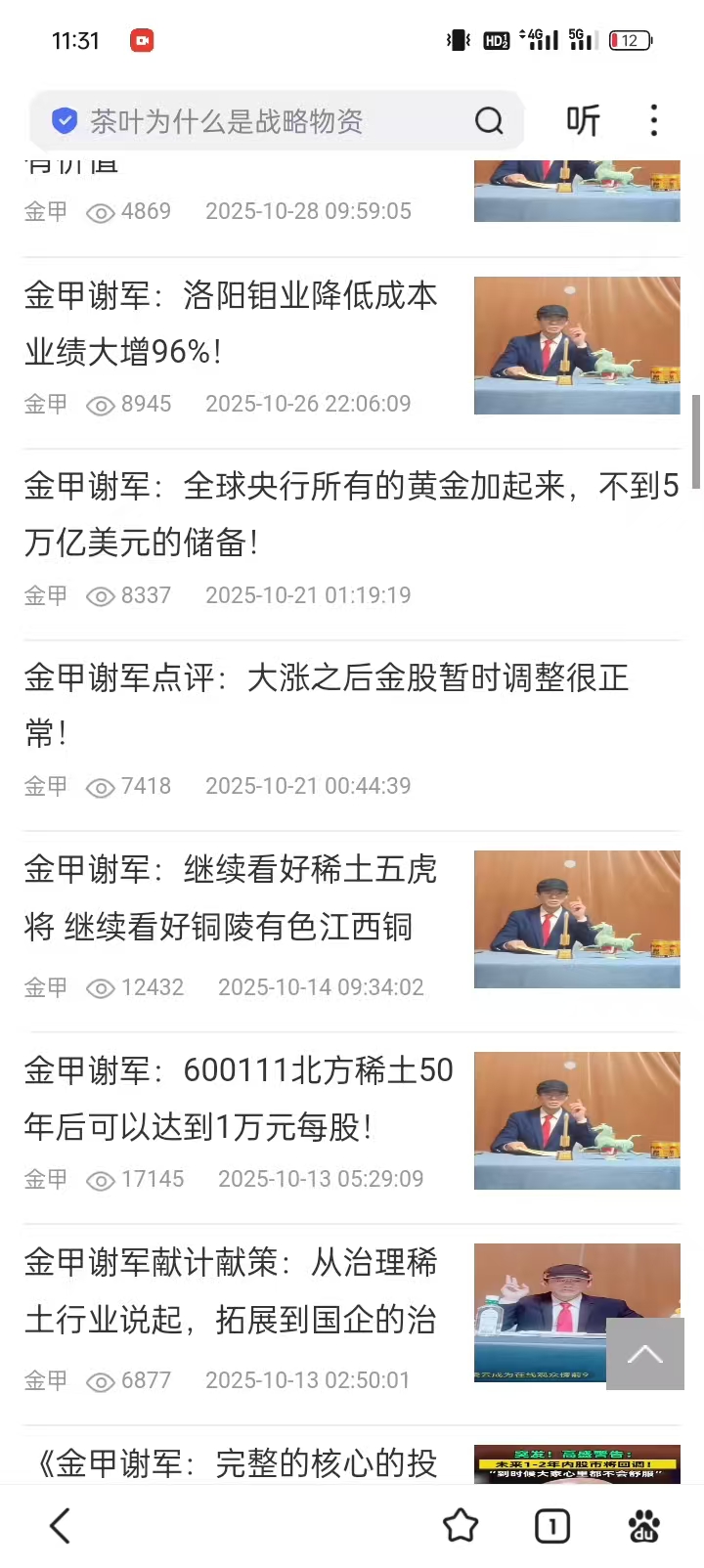This screenshot has height=1568, width=704.
Task: Go back with the bottom back arrow
Action: click(x=61, y=1526)
